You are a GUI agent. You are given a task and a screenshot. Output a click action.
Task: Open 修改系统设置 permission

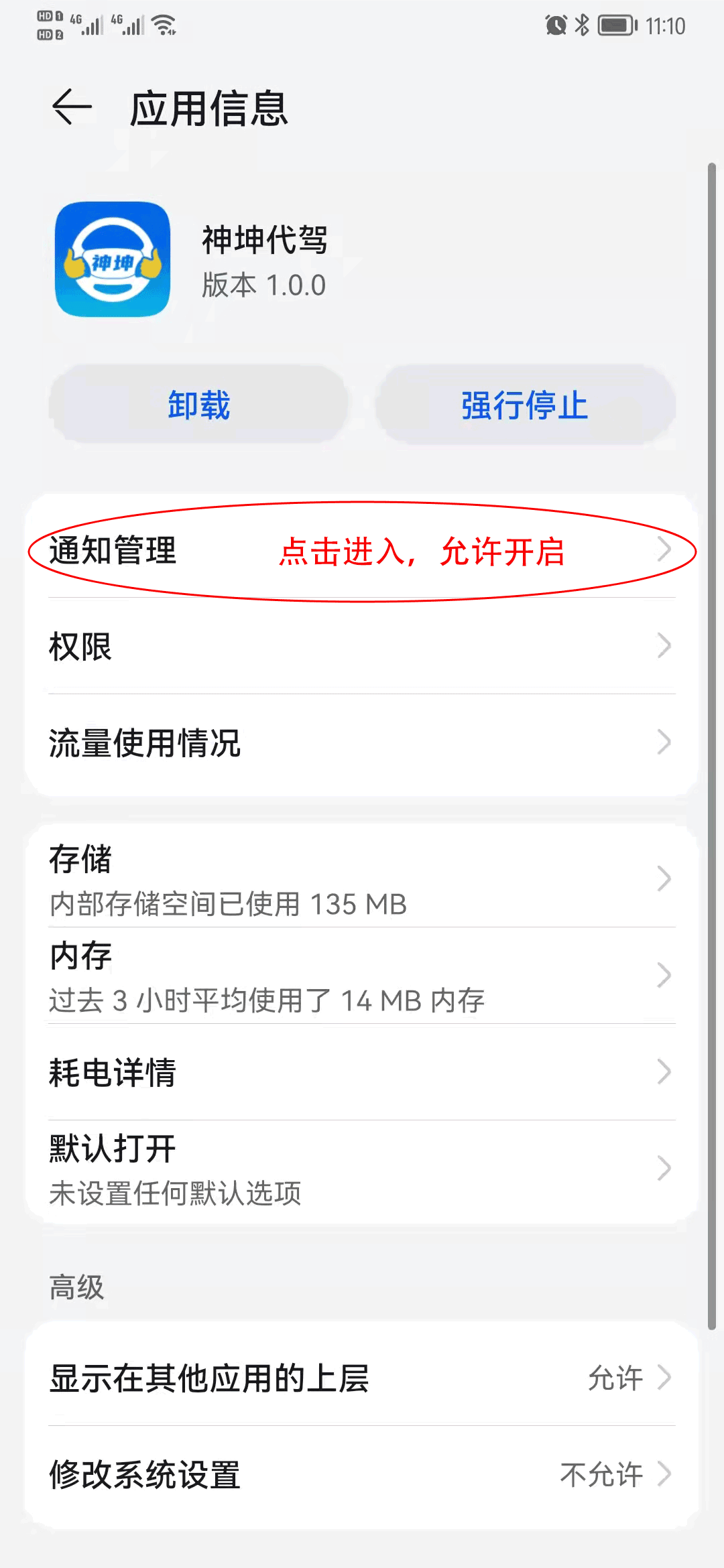point(362,1474)
